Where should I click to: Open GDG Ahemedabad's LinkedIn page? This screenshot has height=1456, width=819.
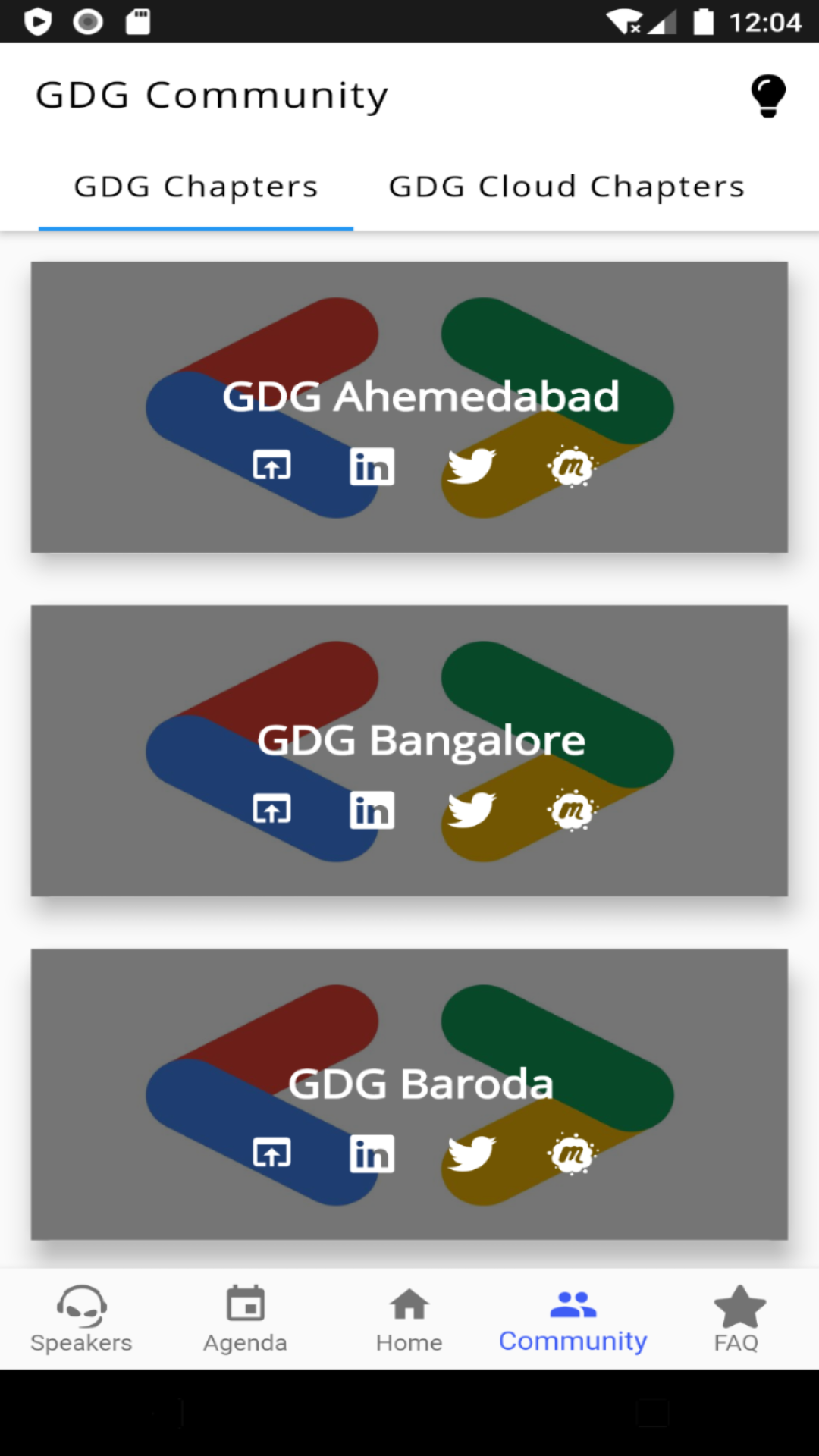372,466
